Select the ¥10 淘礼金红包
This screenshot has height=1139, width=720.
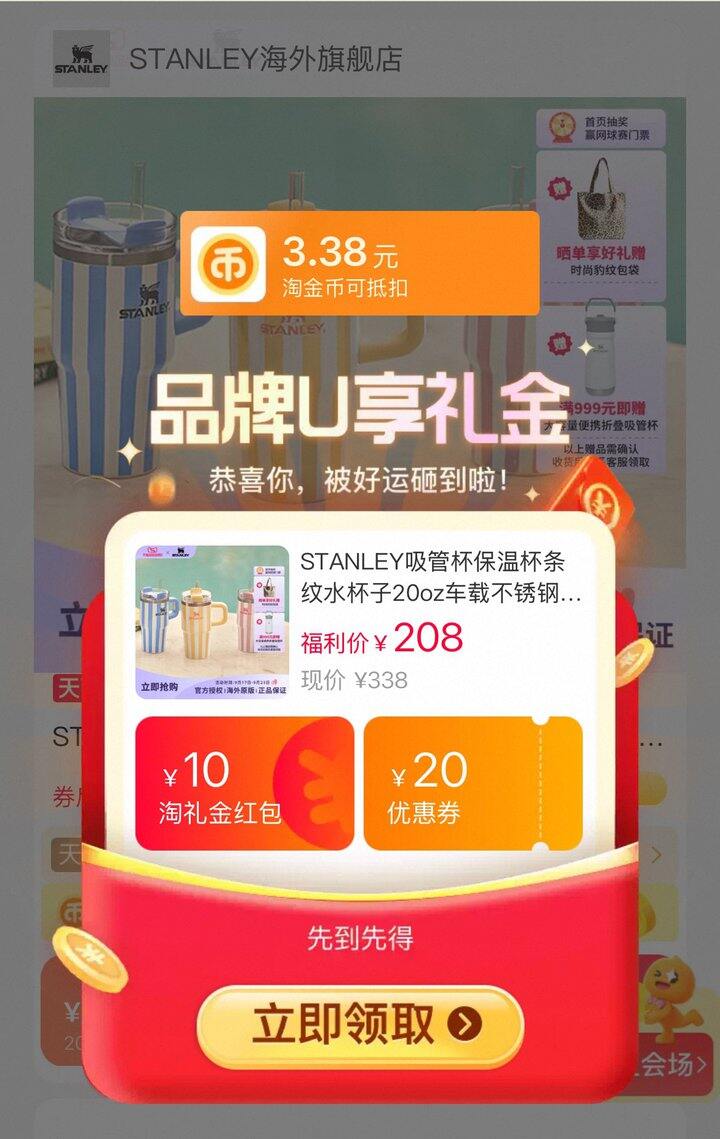pyautogui.click(x=244, y=784)
